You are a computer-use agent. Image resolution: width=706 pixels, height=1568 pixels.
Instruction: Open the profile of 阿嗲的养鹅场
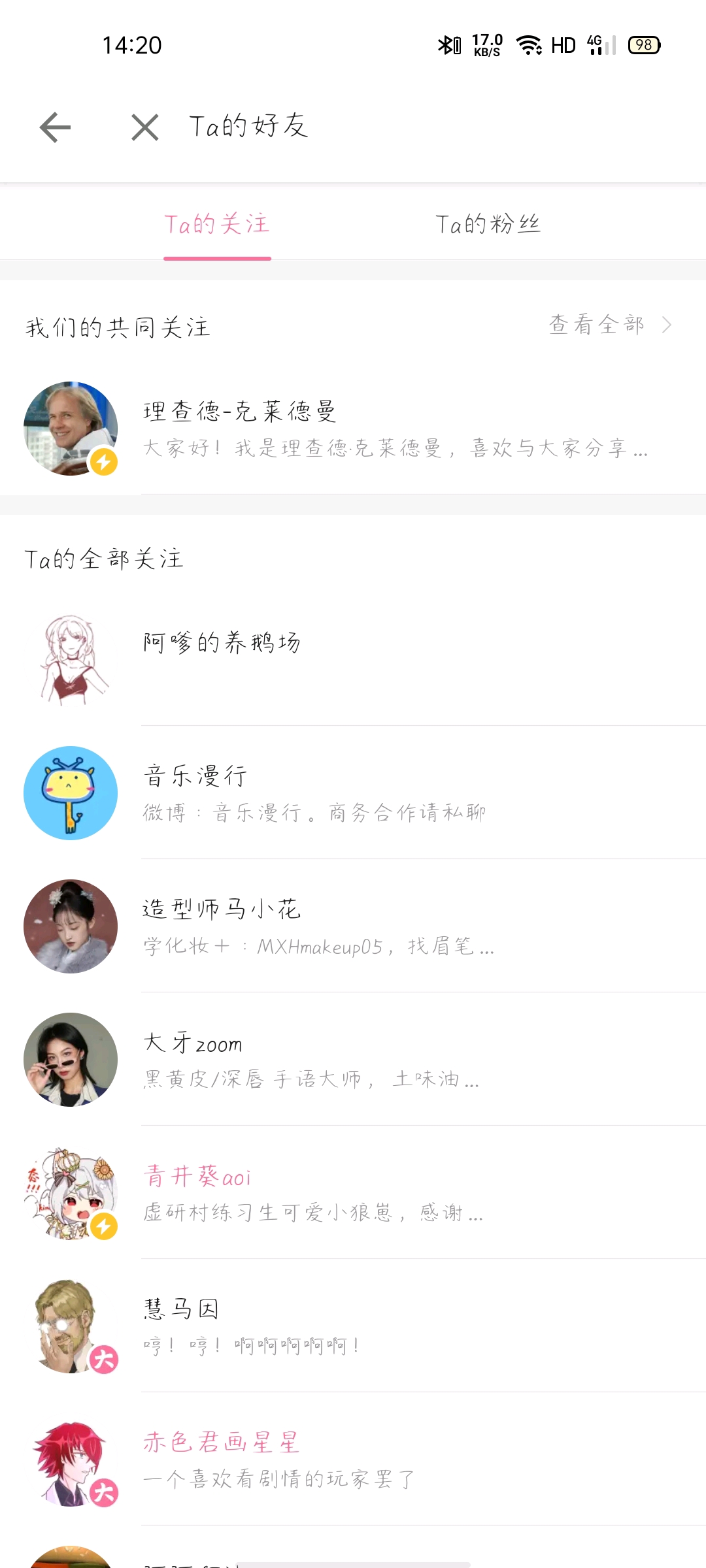(353, 660)
